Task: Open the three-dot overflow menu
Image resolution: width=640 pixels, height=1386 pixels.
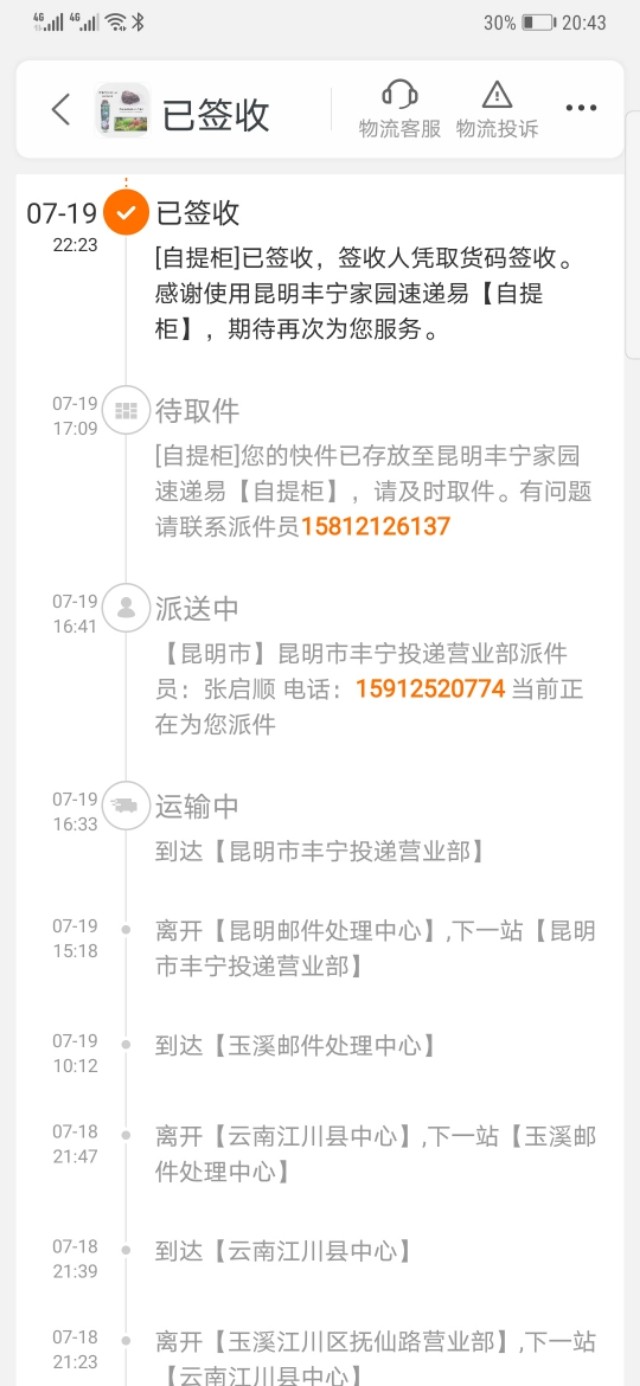Action: (x=581, y=109)
